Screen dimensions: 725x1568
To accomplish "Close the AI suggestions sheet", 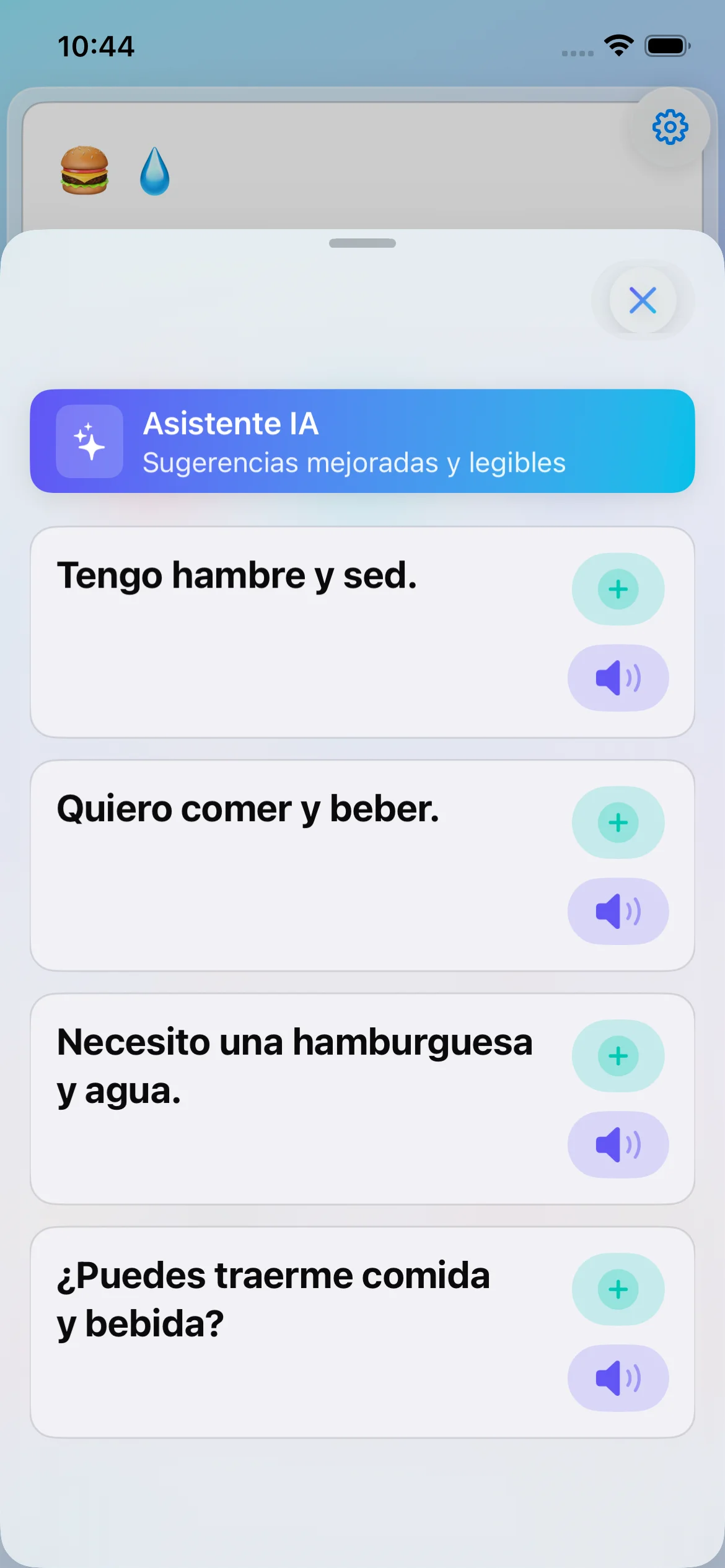I will pyautogui.click(x=643, y=300).
